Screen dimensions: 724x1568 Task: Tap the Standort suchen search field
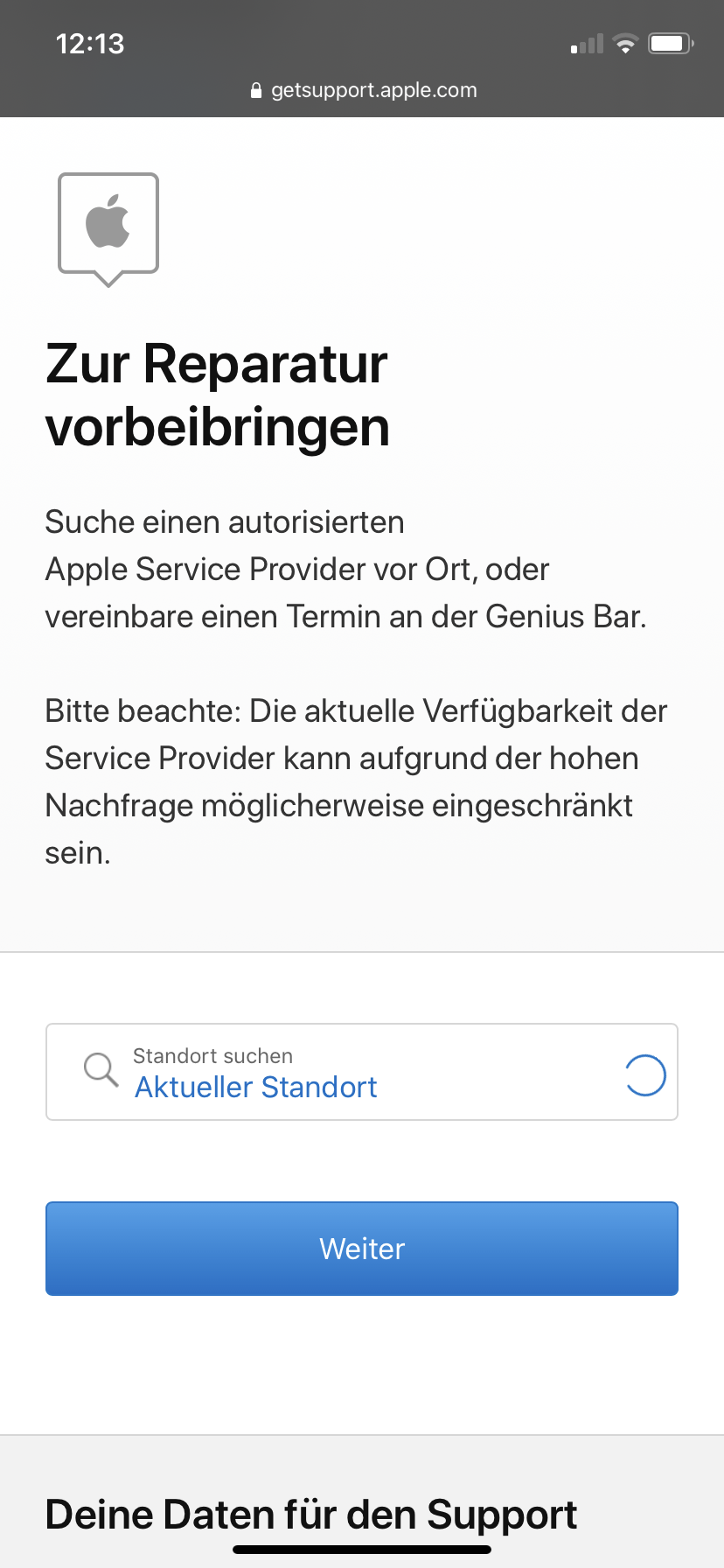pos(362,1072)
